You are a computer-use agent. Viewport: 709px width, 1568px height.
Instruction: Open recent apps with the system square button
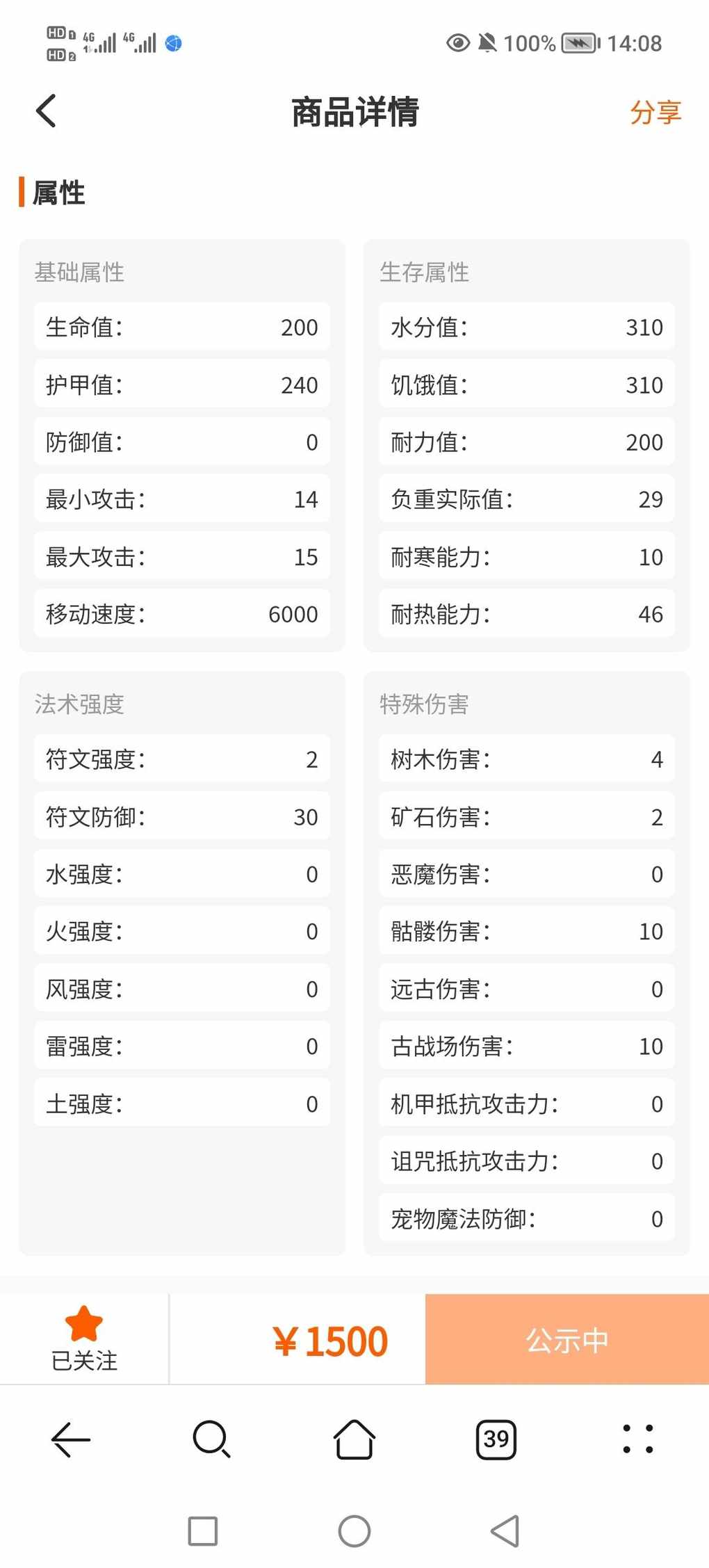pyautogui.click(x=203, y=1531)
